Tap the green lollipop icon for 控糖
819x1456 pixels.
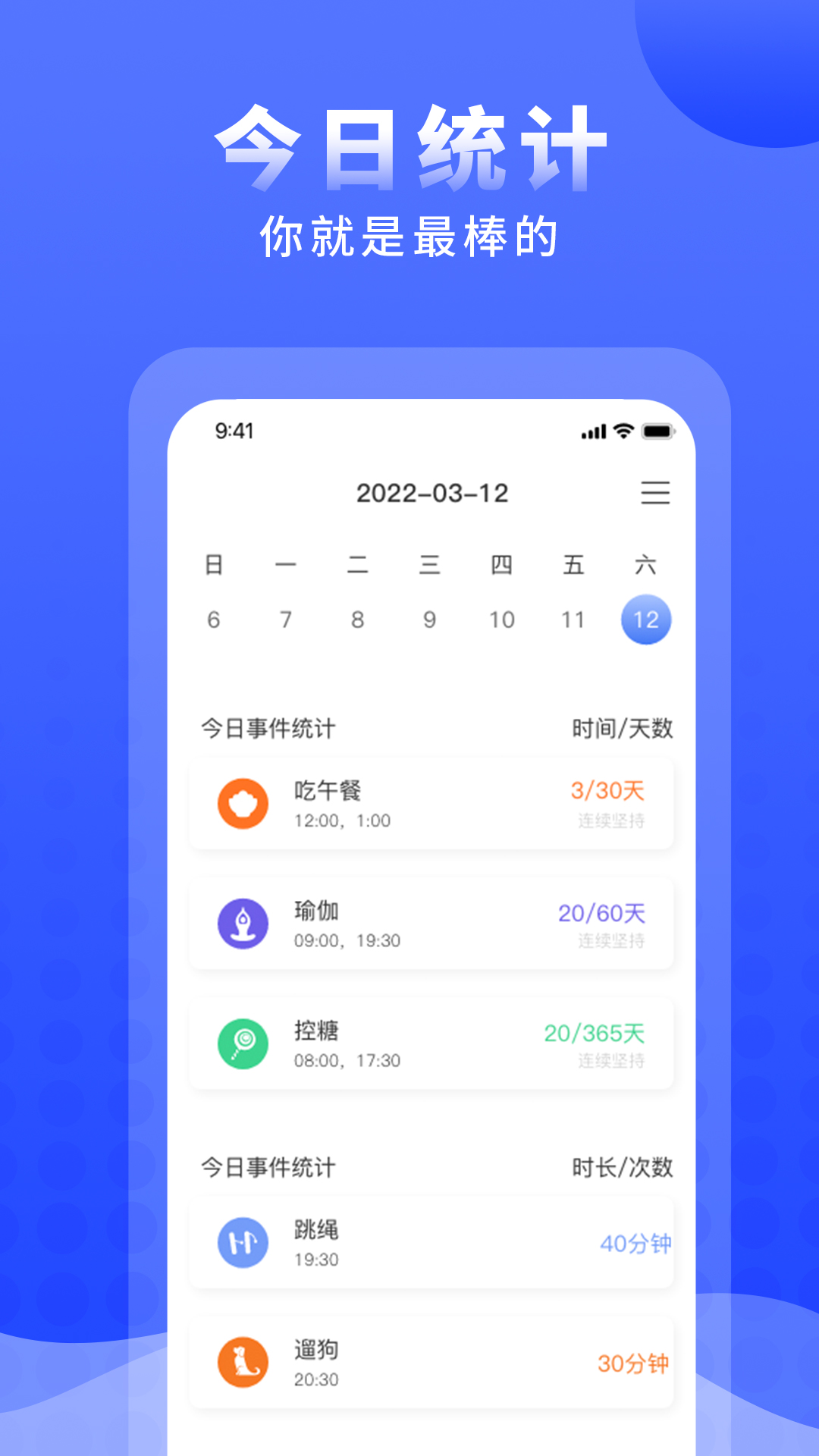243,1043
